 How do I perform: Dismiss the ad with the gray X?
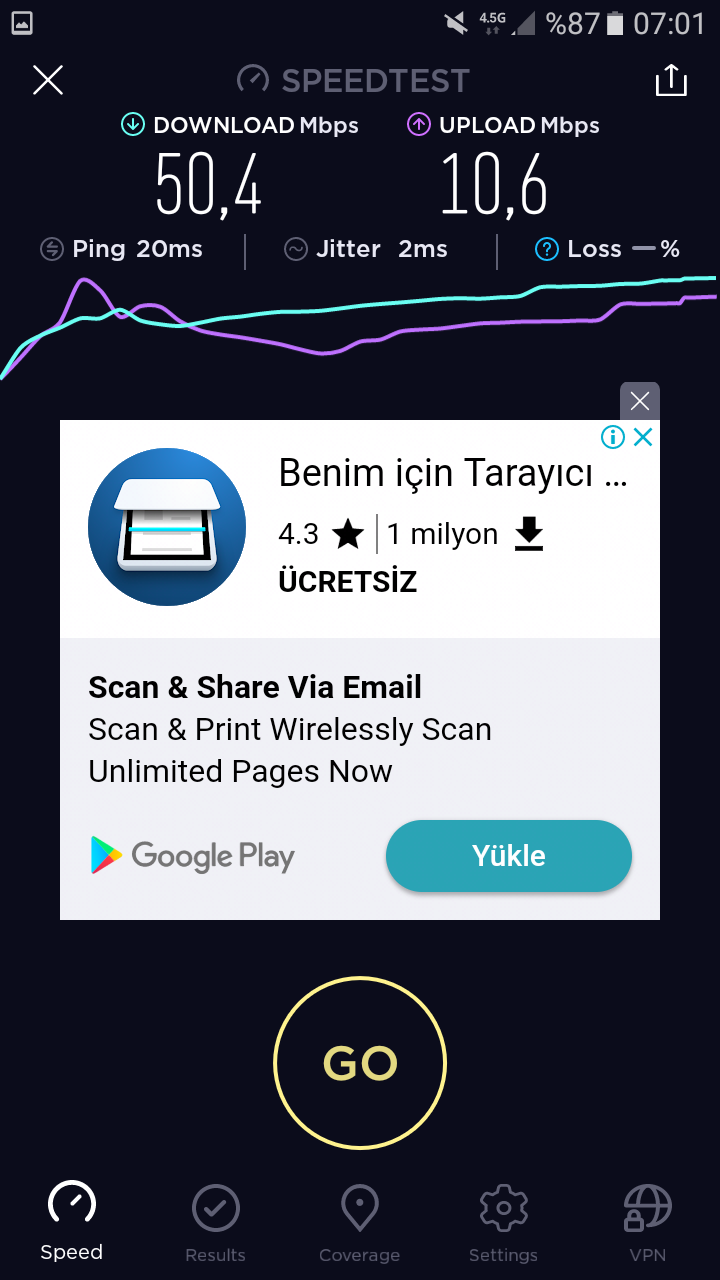click(x=640, y=401)
